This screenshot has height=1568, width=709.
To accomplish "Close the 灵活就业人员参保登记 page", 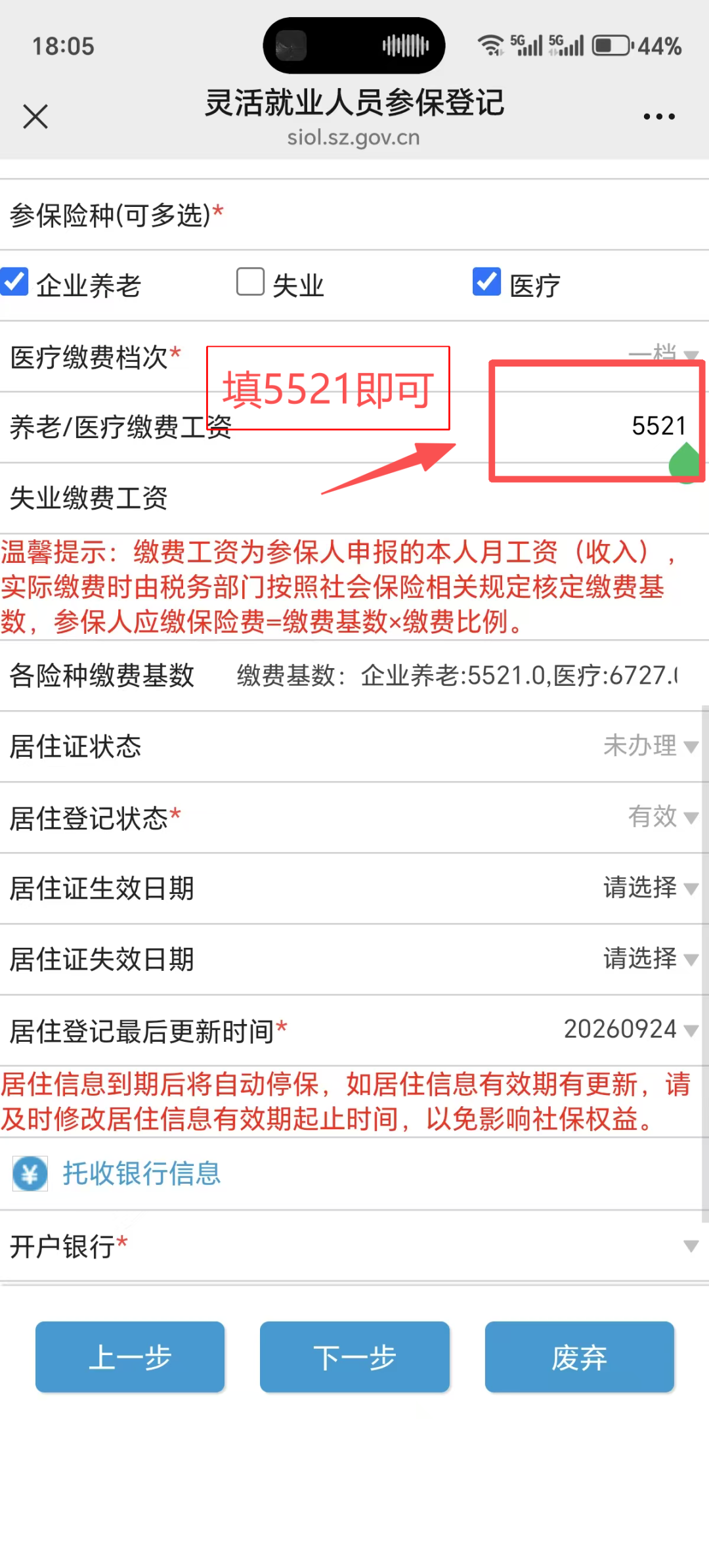I will tap(35, 117).
